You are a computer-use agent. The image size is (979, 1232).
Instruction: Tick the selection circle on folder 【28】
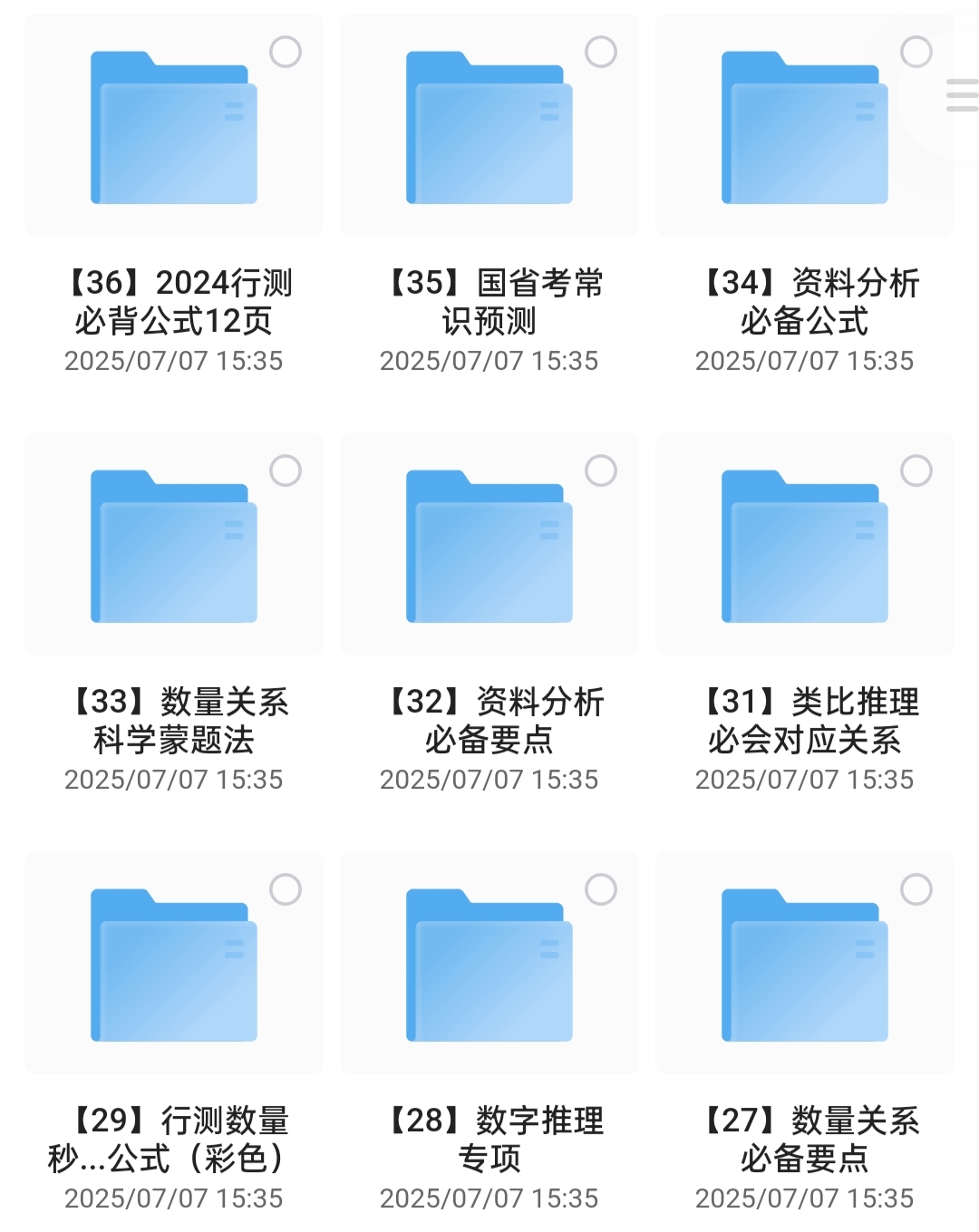pyautogui.click(x=599, y=889)
